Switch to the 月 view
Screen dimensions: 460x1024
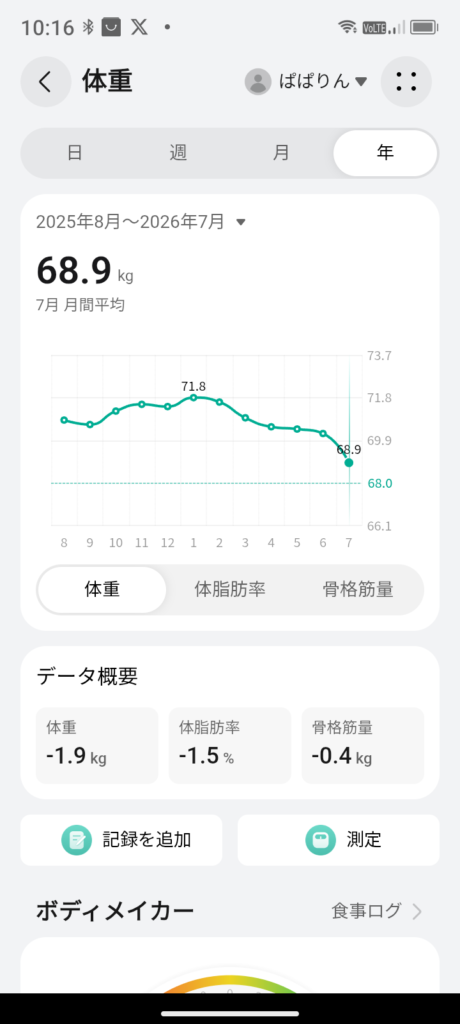pos(281,153)
